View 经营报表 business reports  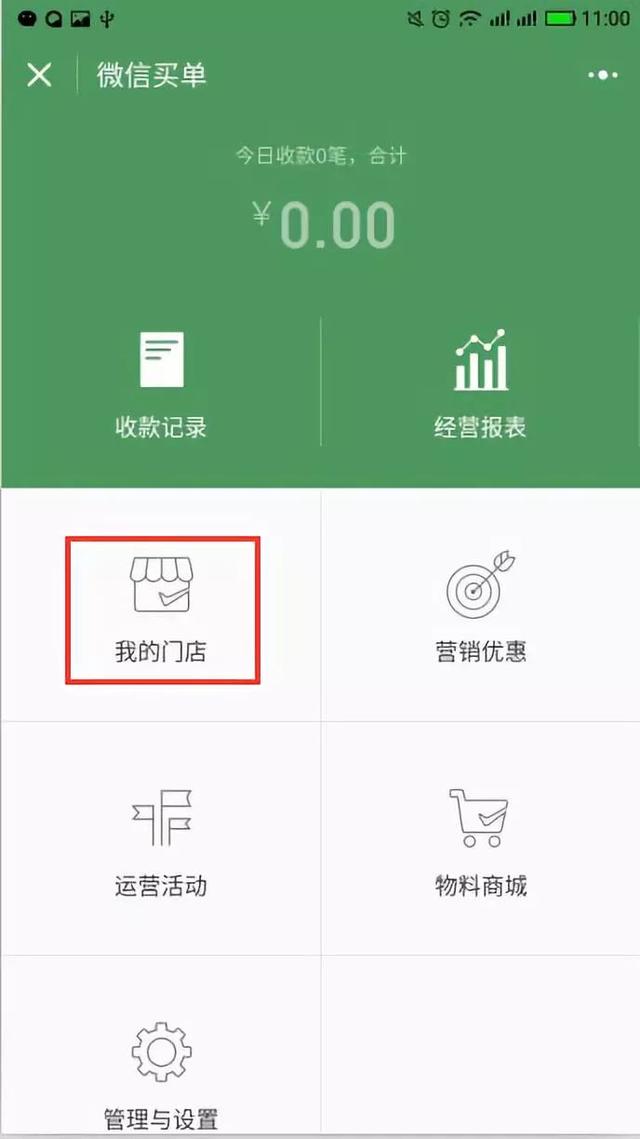click(x=480, y=384)
